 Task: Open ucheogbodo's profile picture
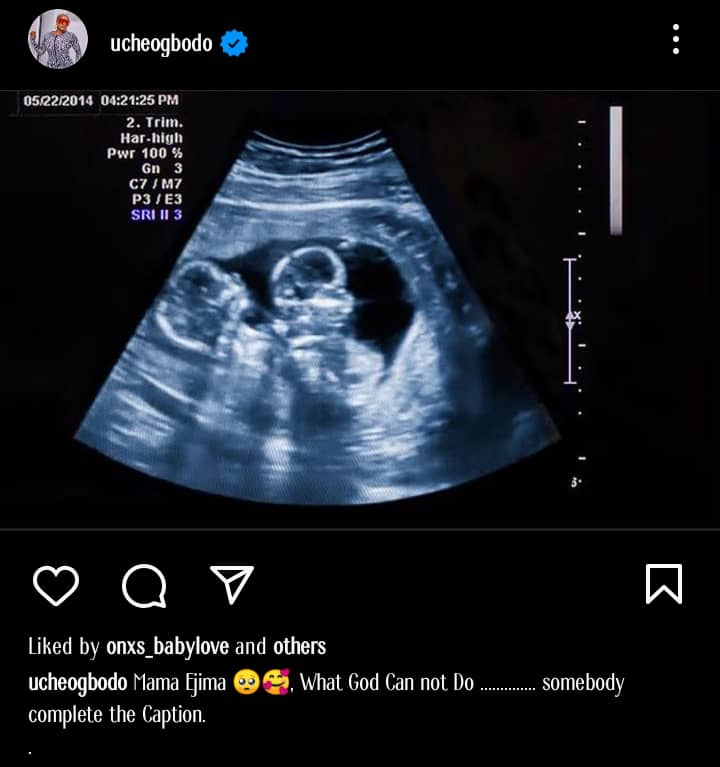[x=58, y=41]
